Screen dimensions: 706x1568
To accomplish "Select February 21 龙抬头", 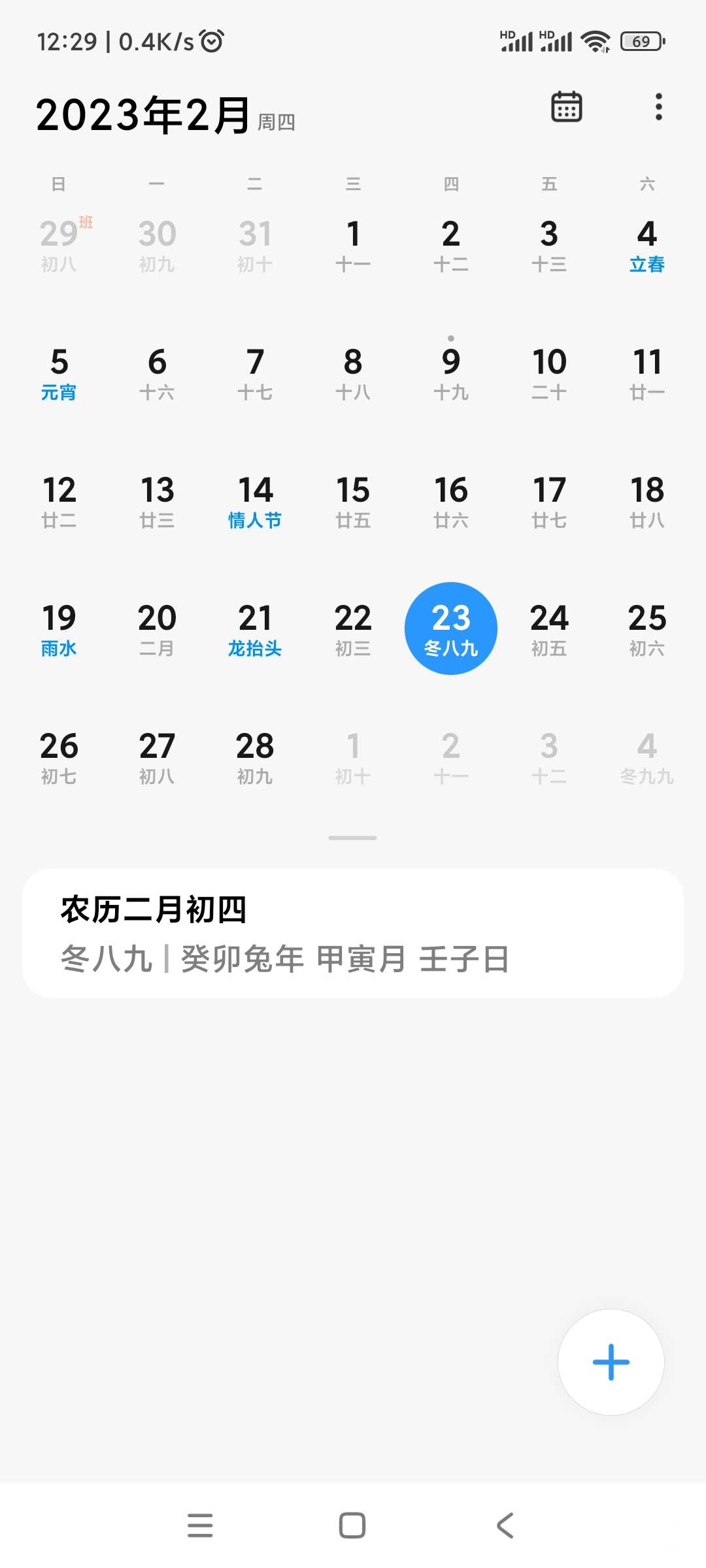I will [255, 630].
